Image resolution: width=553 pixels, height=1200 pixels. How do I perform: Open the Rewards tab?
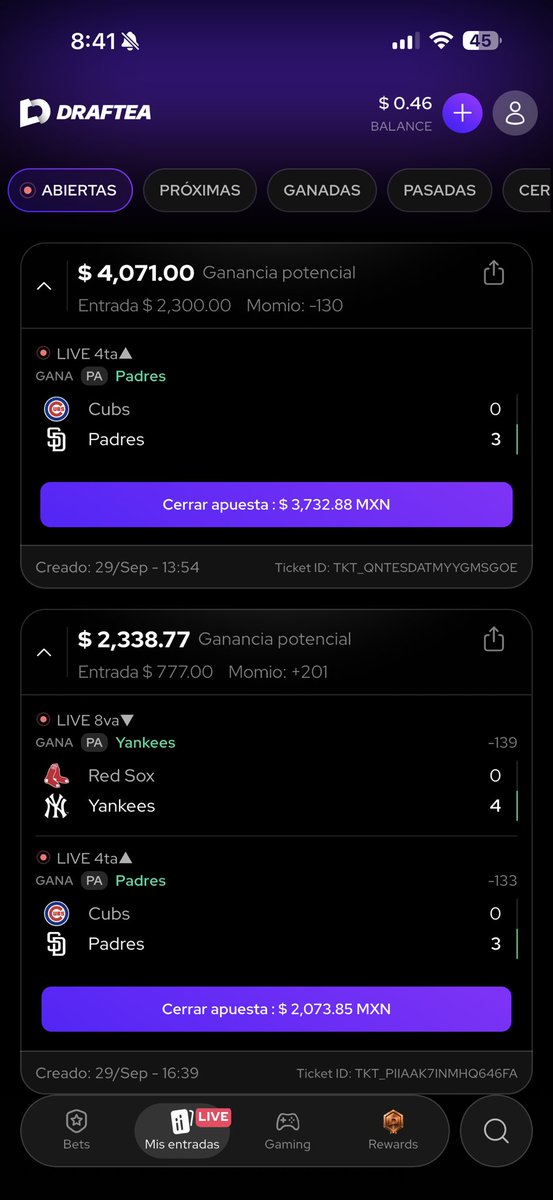click(393, 1130)
